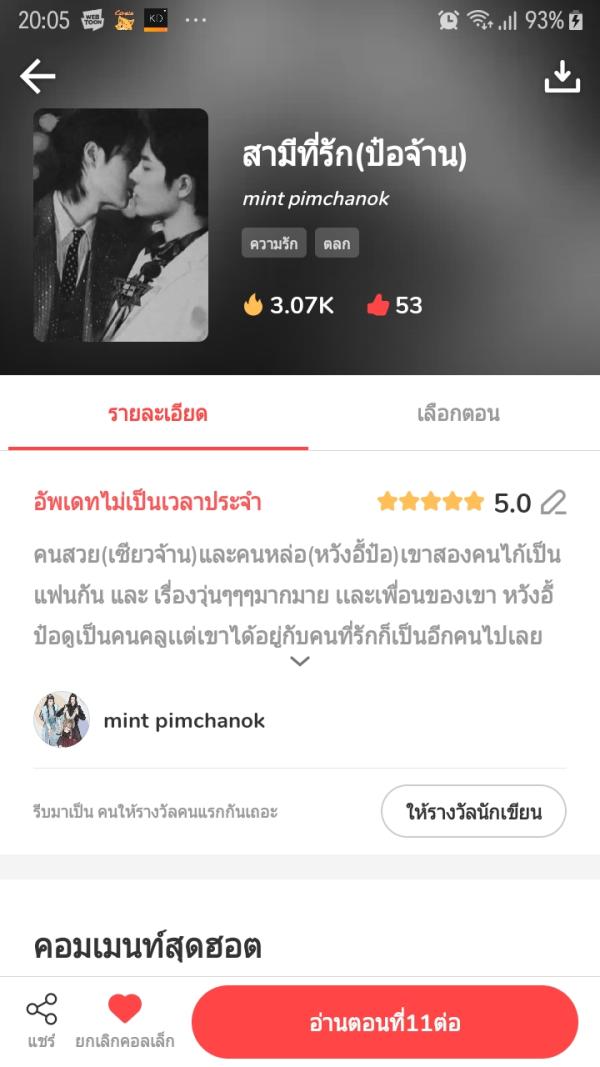Screen dimensions: 600x1067
Task: Continue reading with อ่านตอนที่11ต่อ
Action: (385, 1022)
